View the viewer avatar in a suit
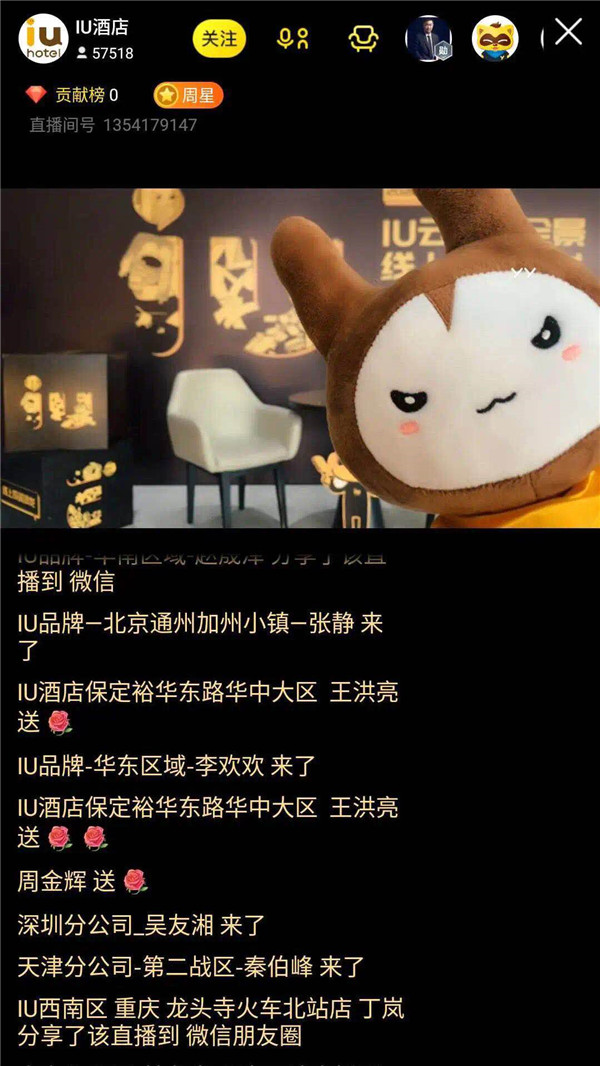This screenshot has width=600, height=1066. click(x=428, y=38)
